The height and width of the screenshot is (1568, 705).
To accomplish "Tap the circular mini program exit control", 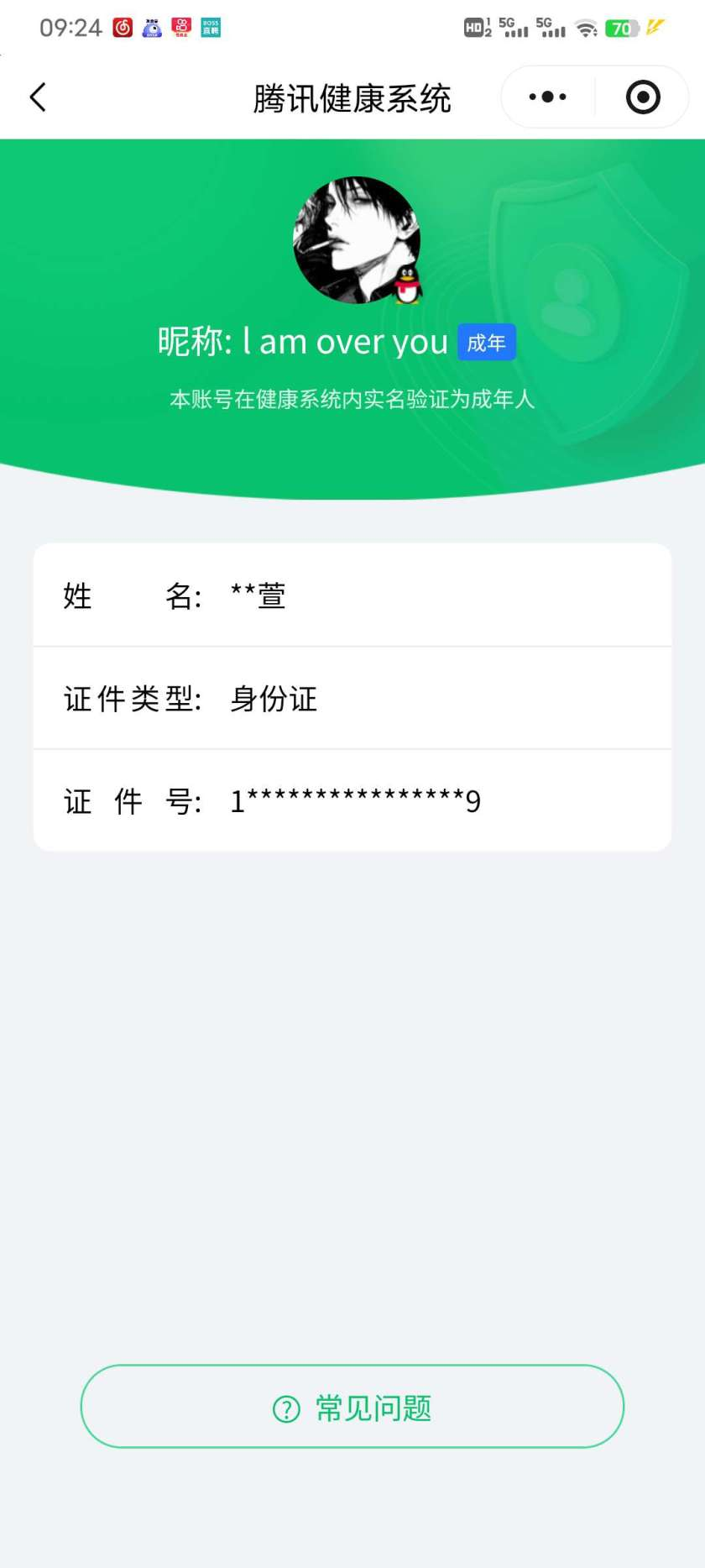I will (x=642, y=96).
